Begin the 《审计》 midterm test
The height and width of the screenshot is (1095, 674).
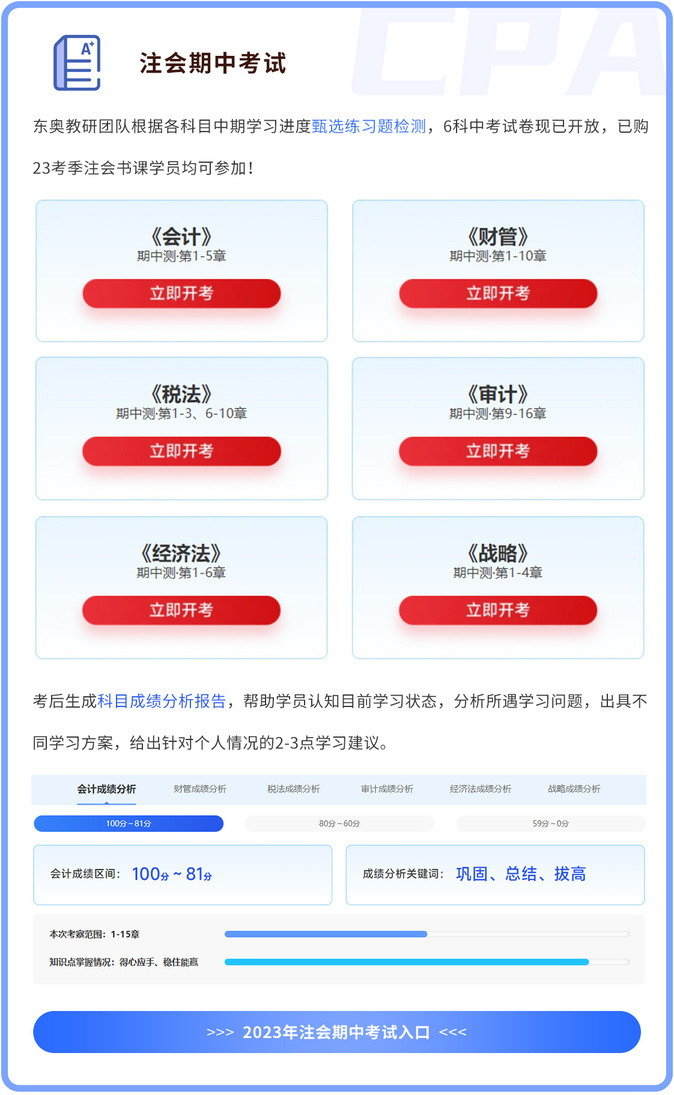498,451
